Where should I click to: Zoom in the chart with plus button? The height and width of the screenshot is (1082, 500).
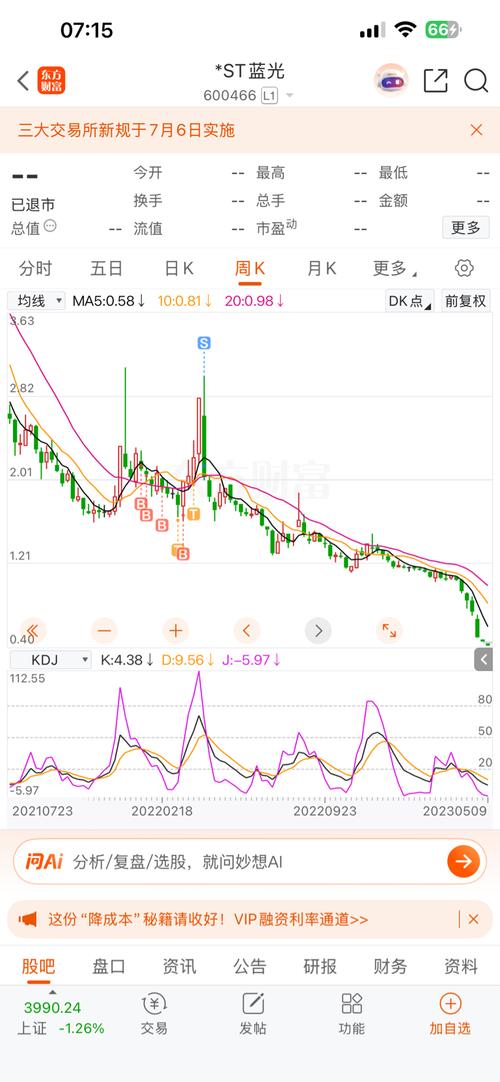coord(175,630)
